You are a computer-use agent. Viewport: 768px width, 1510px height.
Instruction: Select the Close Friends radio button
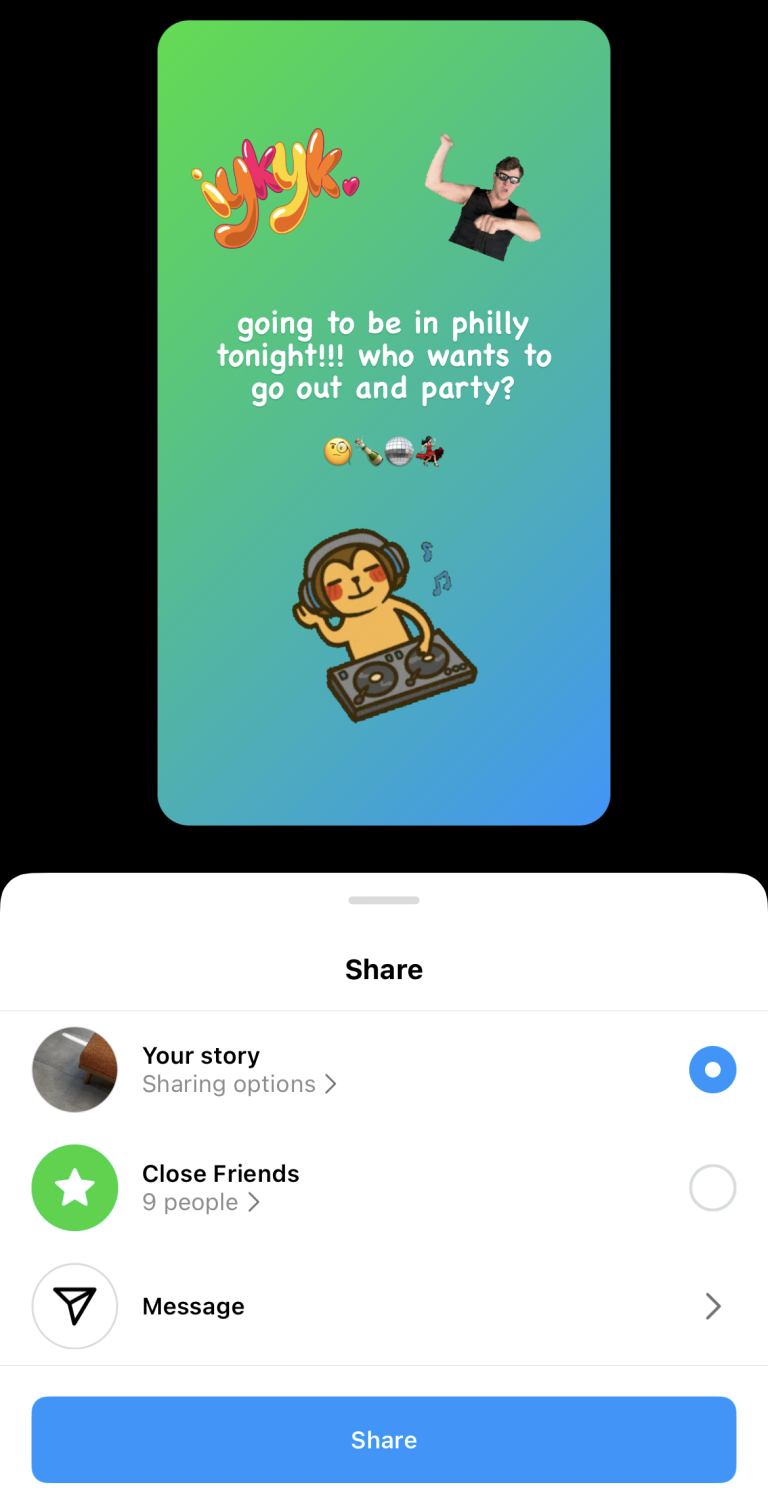pos(713,1188)
